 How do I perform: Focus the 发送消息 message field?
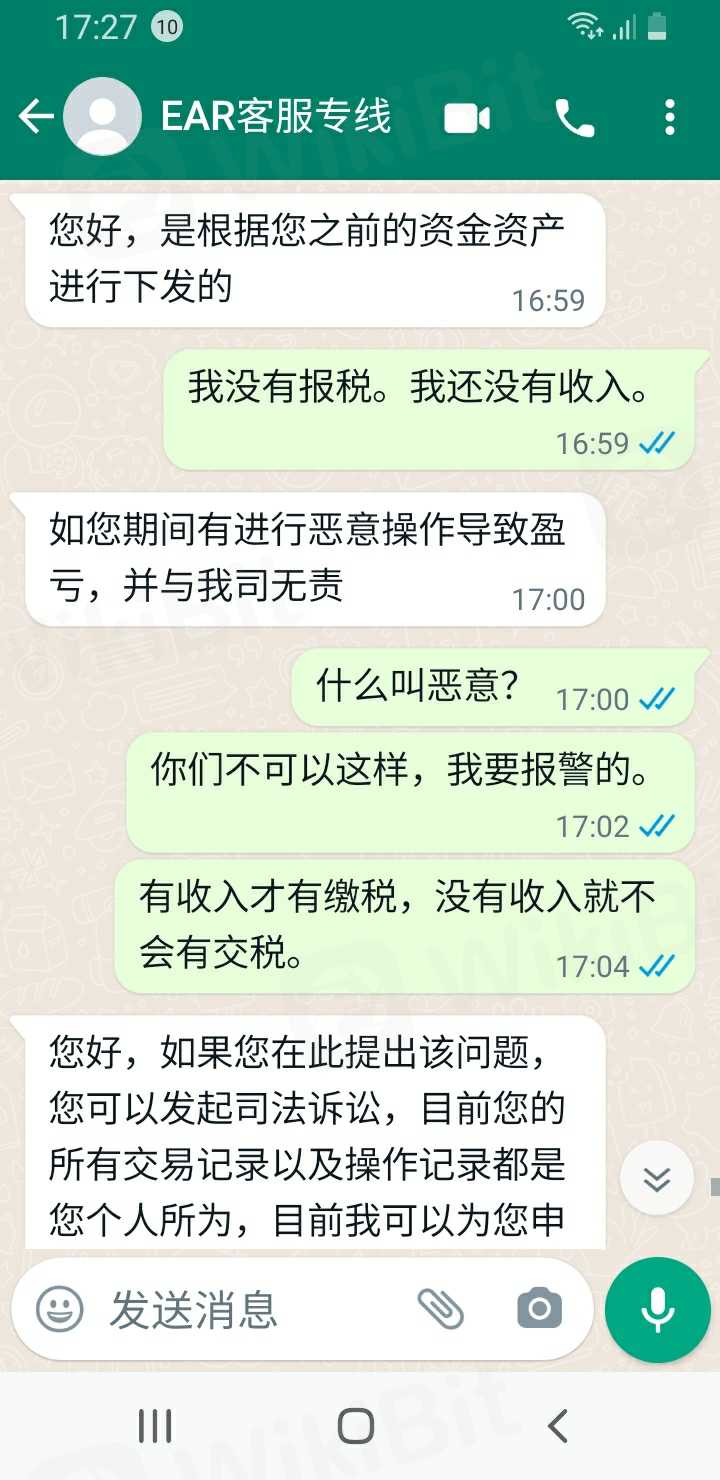(250, 1308)
